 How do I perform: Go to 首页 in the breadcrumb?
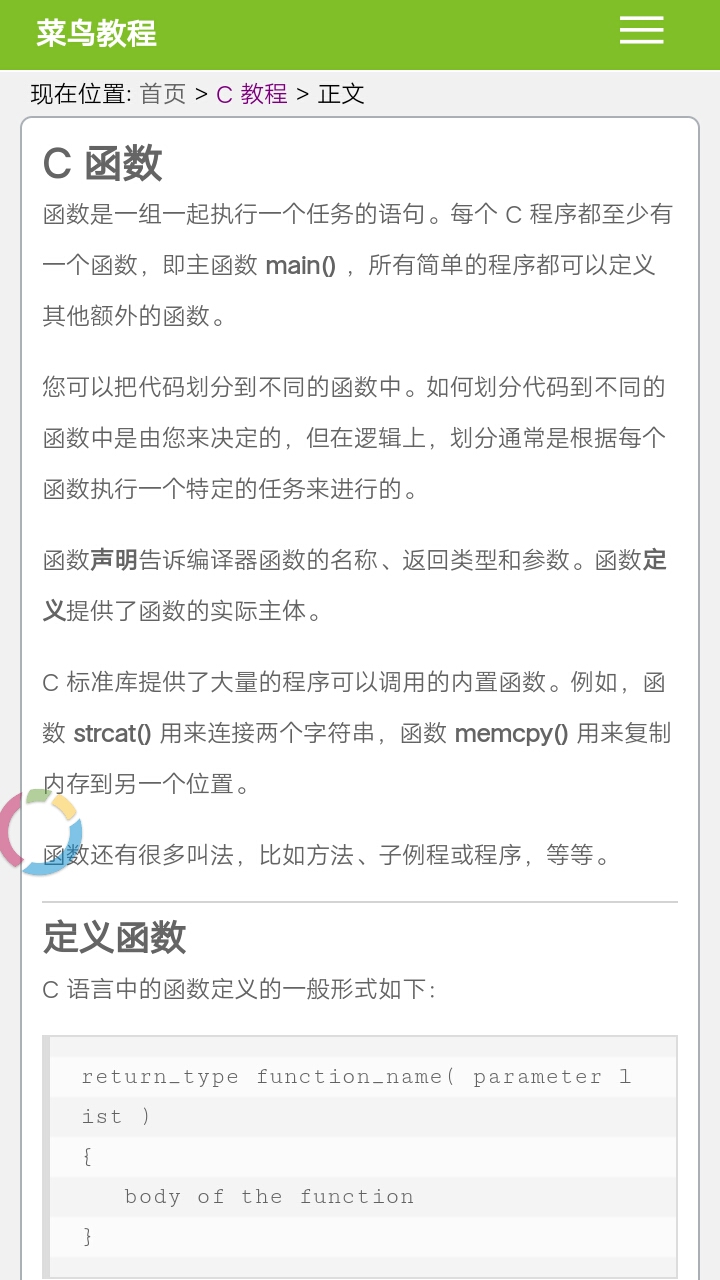[163, 94]
